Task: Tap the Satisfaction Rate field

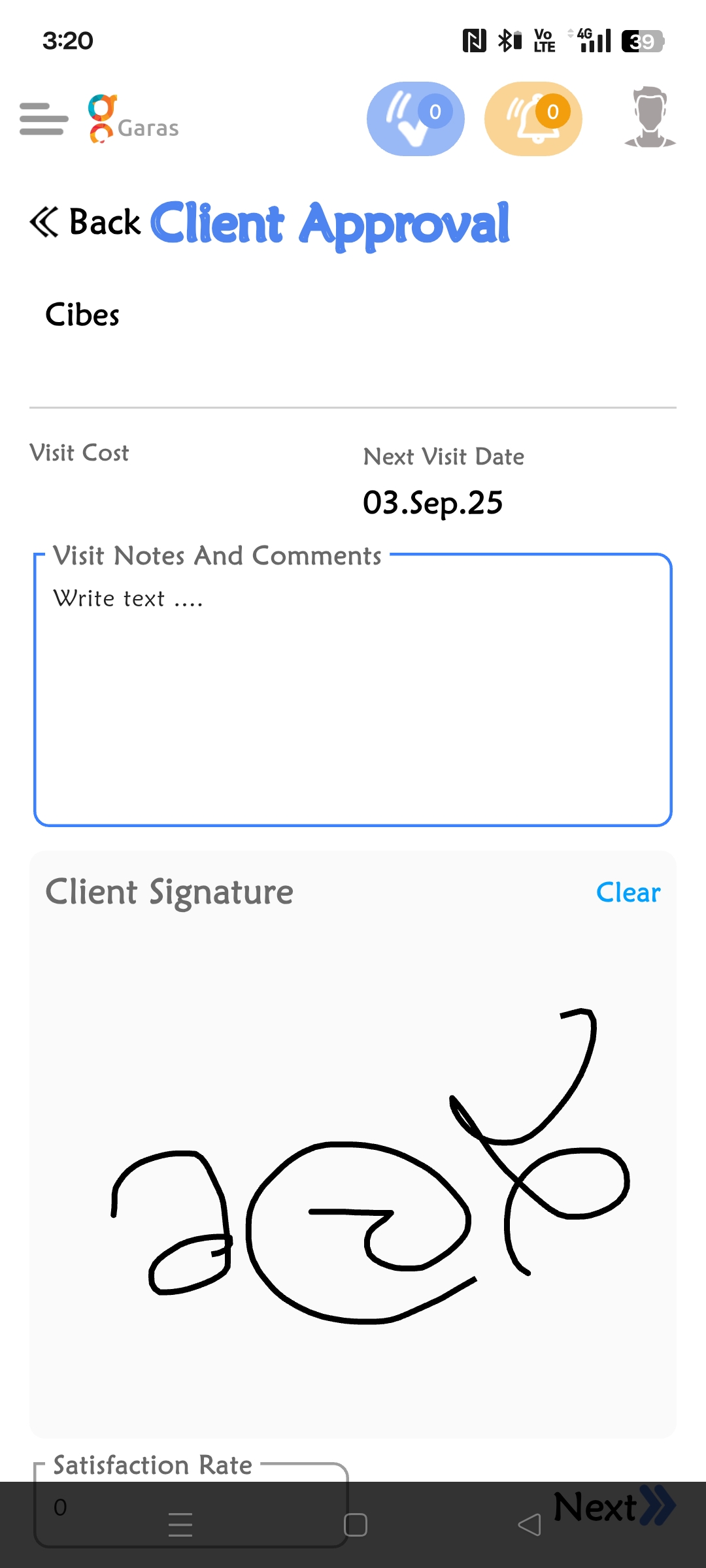Action: (190, 1507)
